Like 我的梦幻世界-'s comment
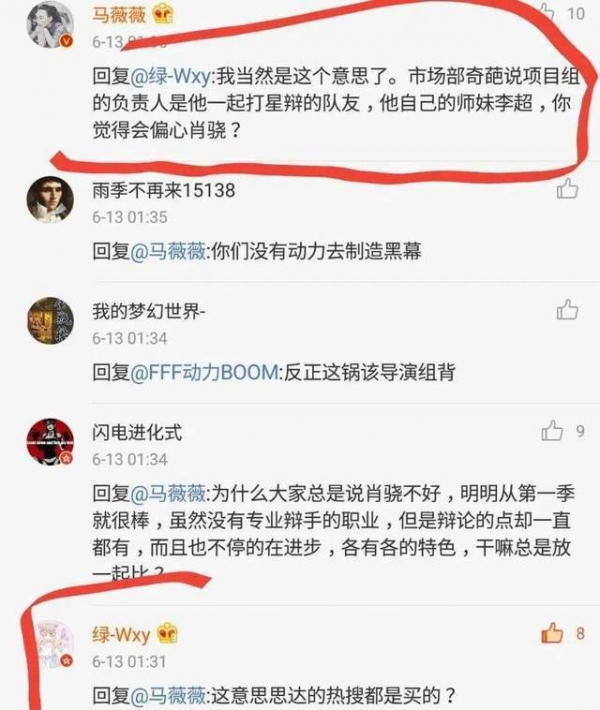The height and width of the screenshot is (710, 600). (x=567, y=309)
